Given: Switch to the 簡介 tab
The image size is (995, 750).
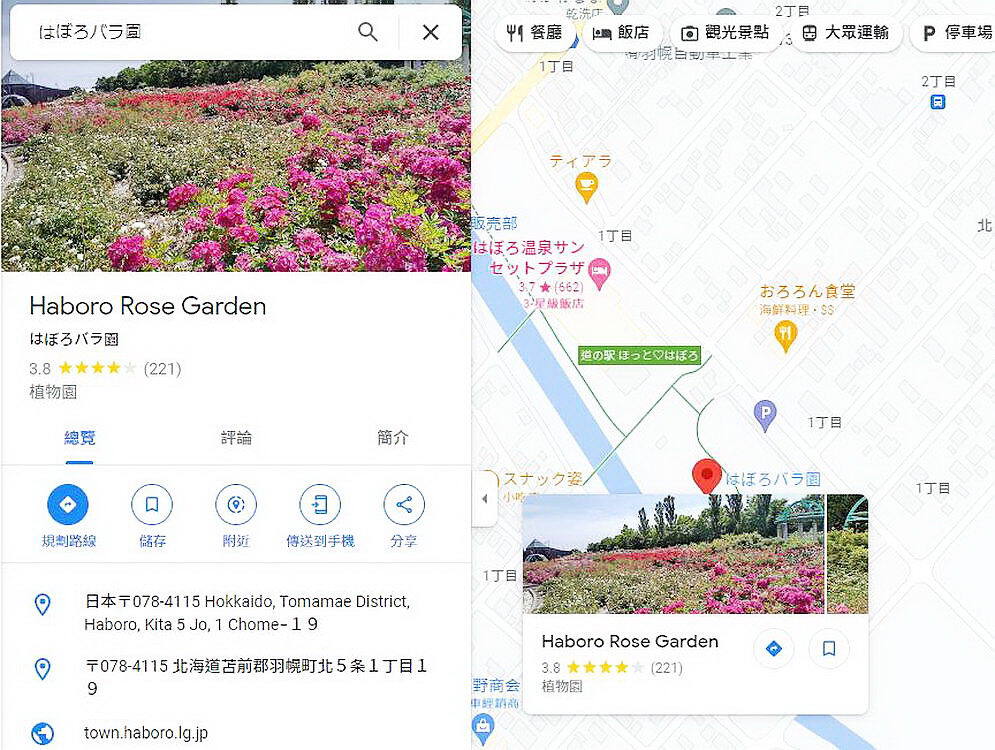Looking at the screenshot, I should coord(393,438).
